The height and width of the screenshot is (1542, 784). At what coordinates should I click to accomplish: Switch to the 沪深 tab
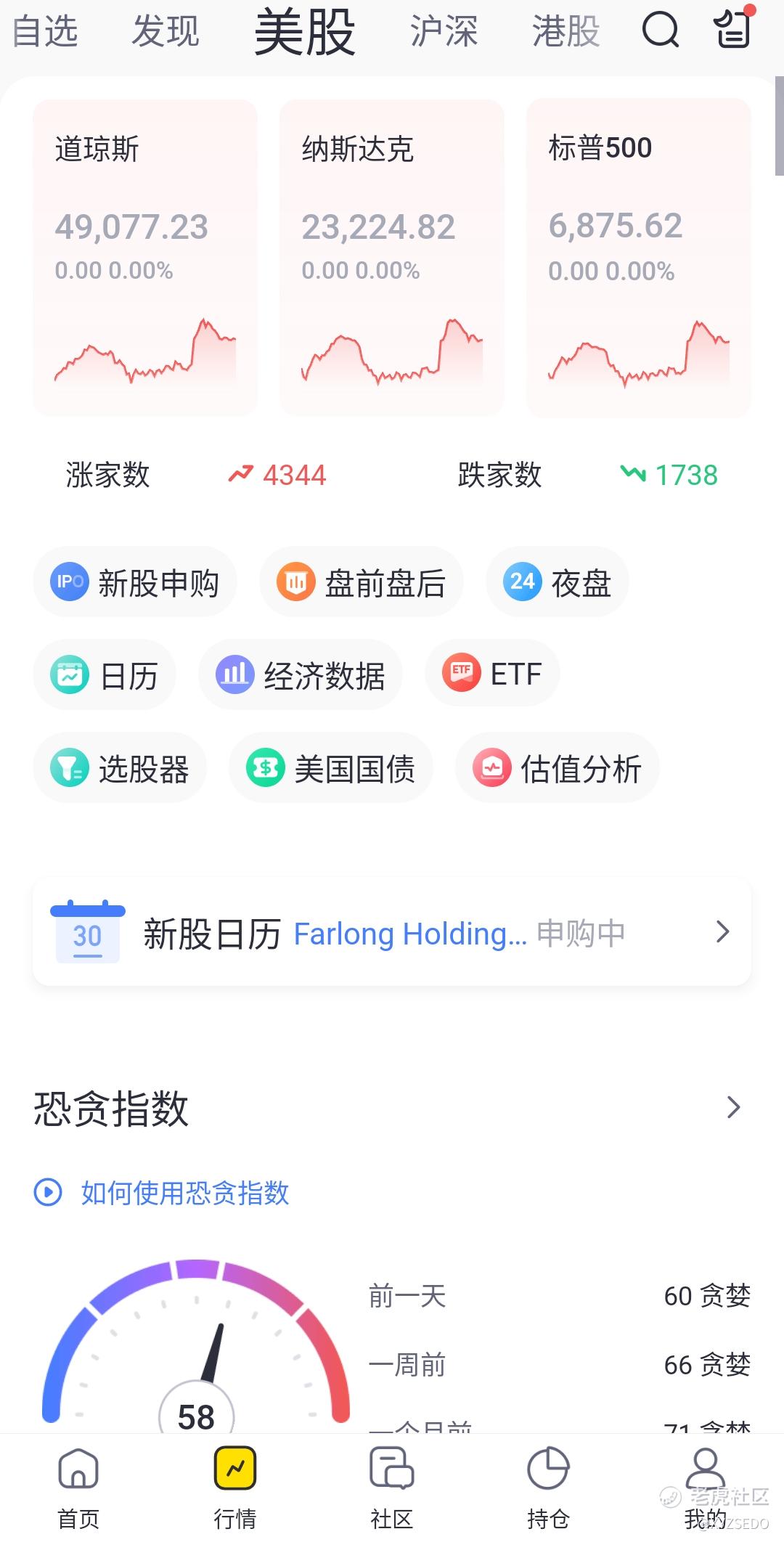444,32
